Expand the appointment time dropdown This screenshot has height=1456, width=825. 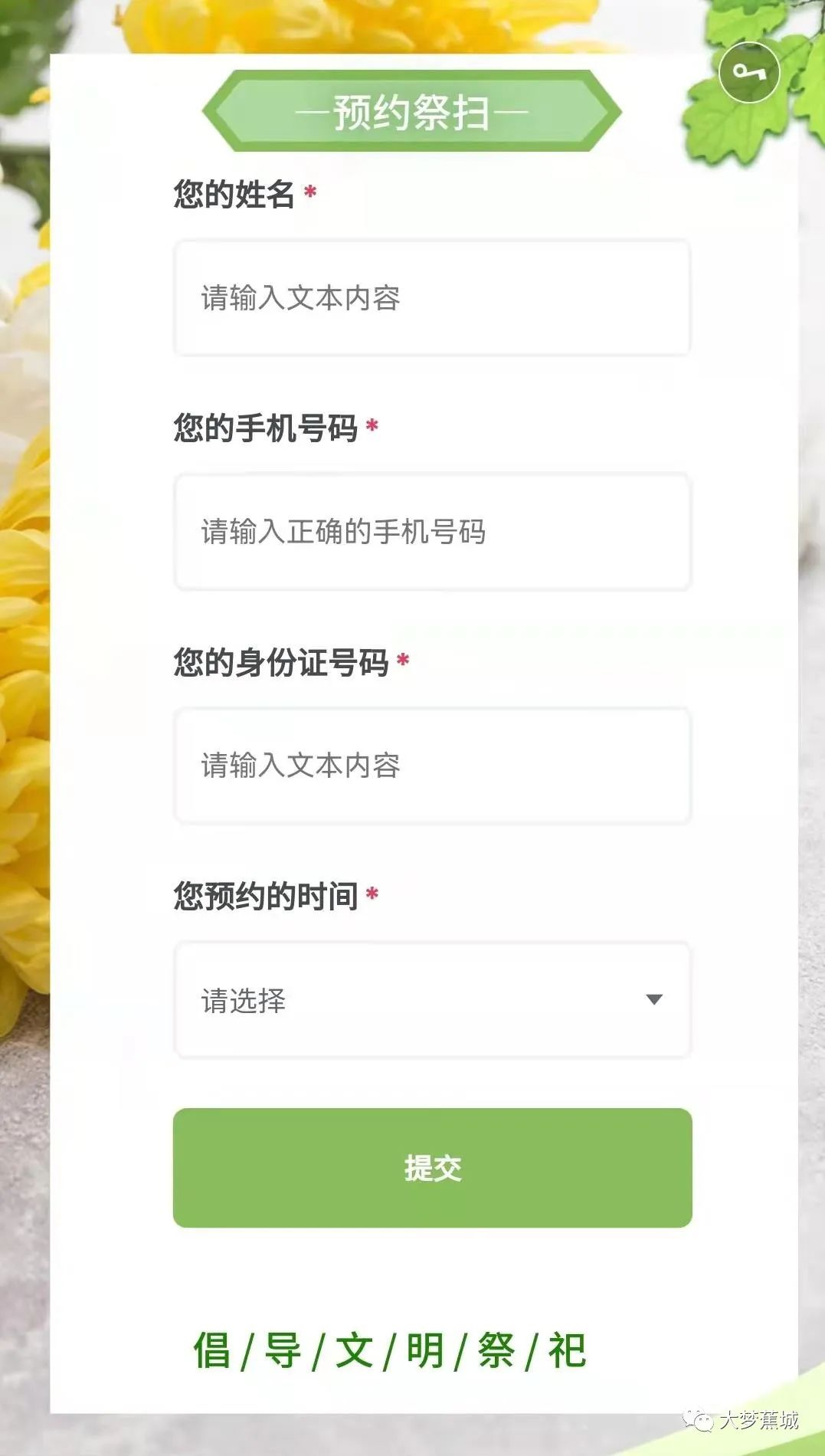[432, 1000]
